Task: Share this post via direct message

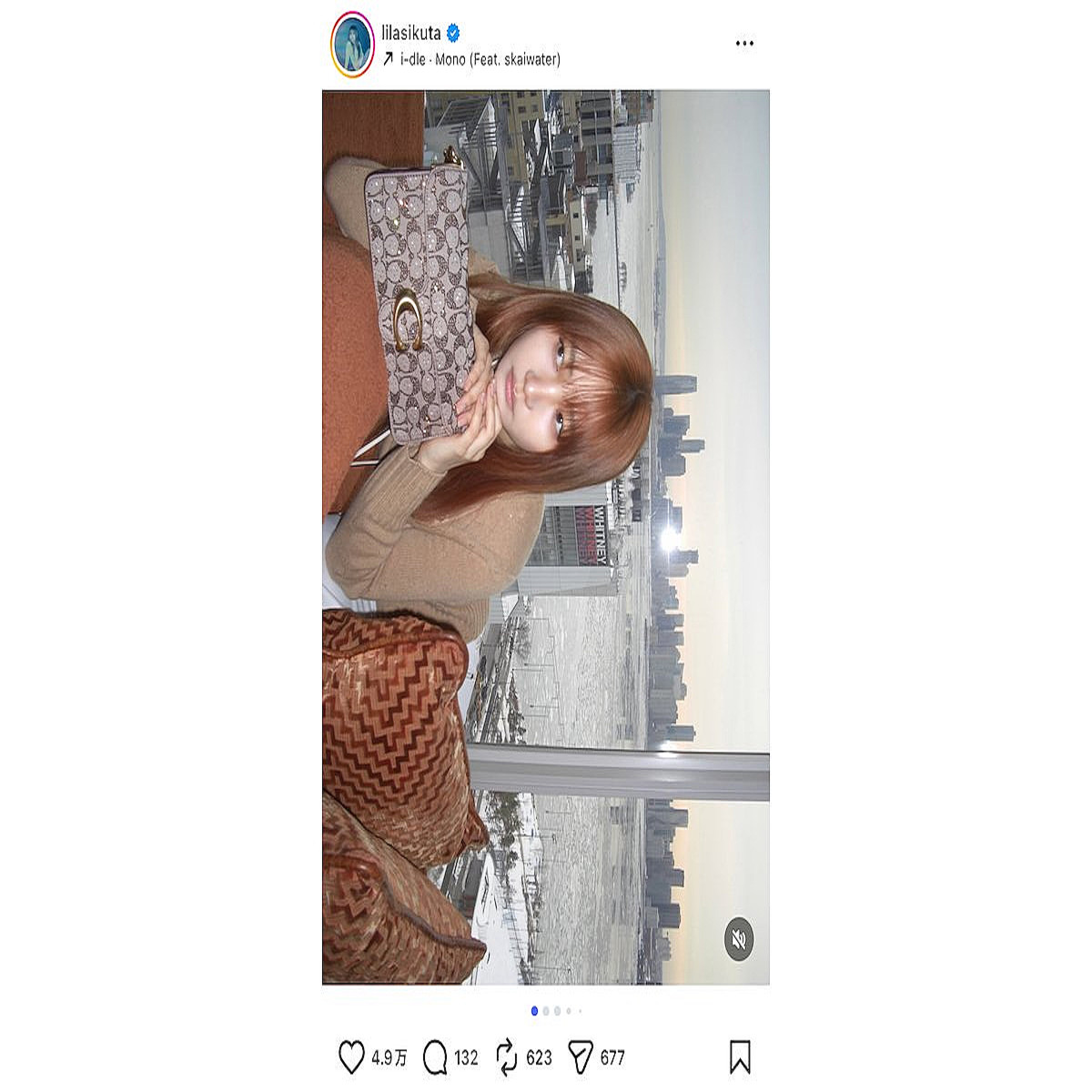Action: [580, 1057]
